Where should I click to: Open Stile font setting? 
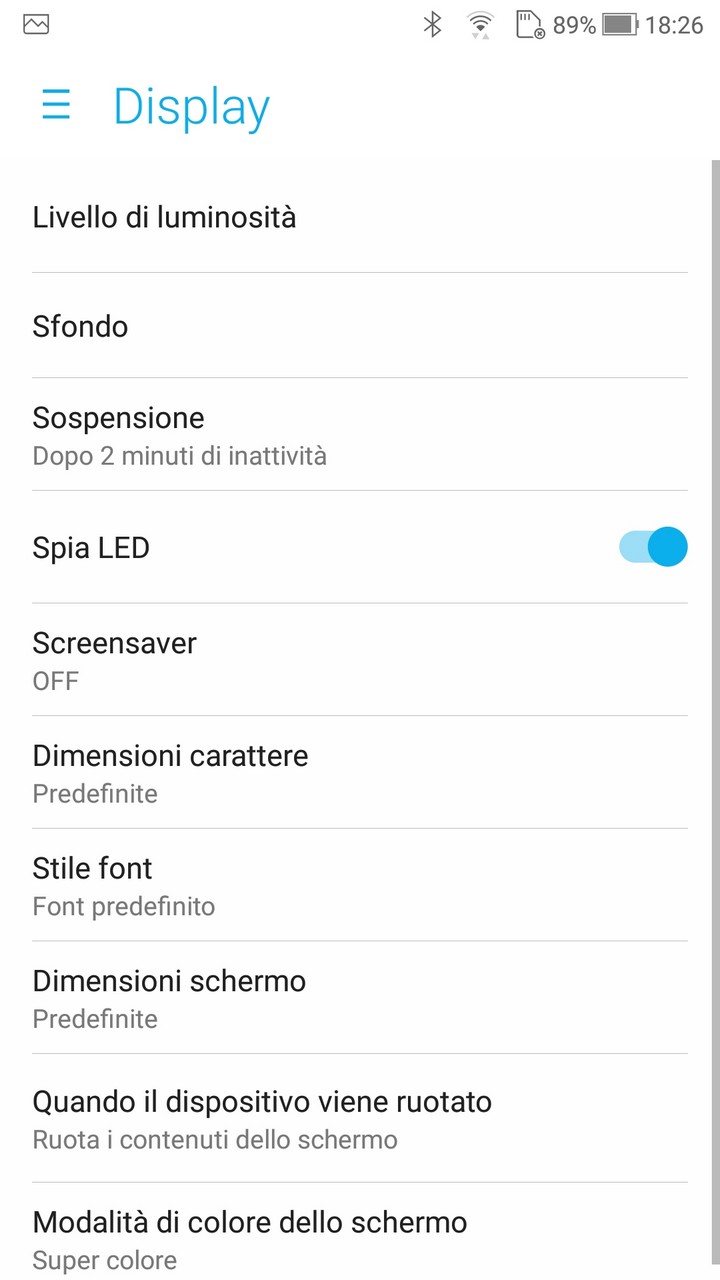tap(360, 885)
